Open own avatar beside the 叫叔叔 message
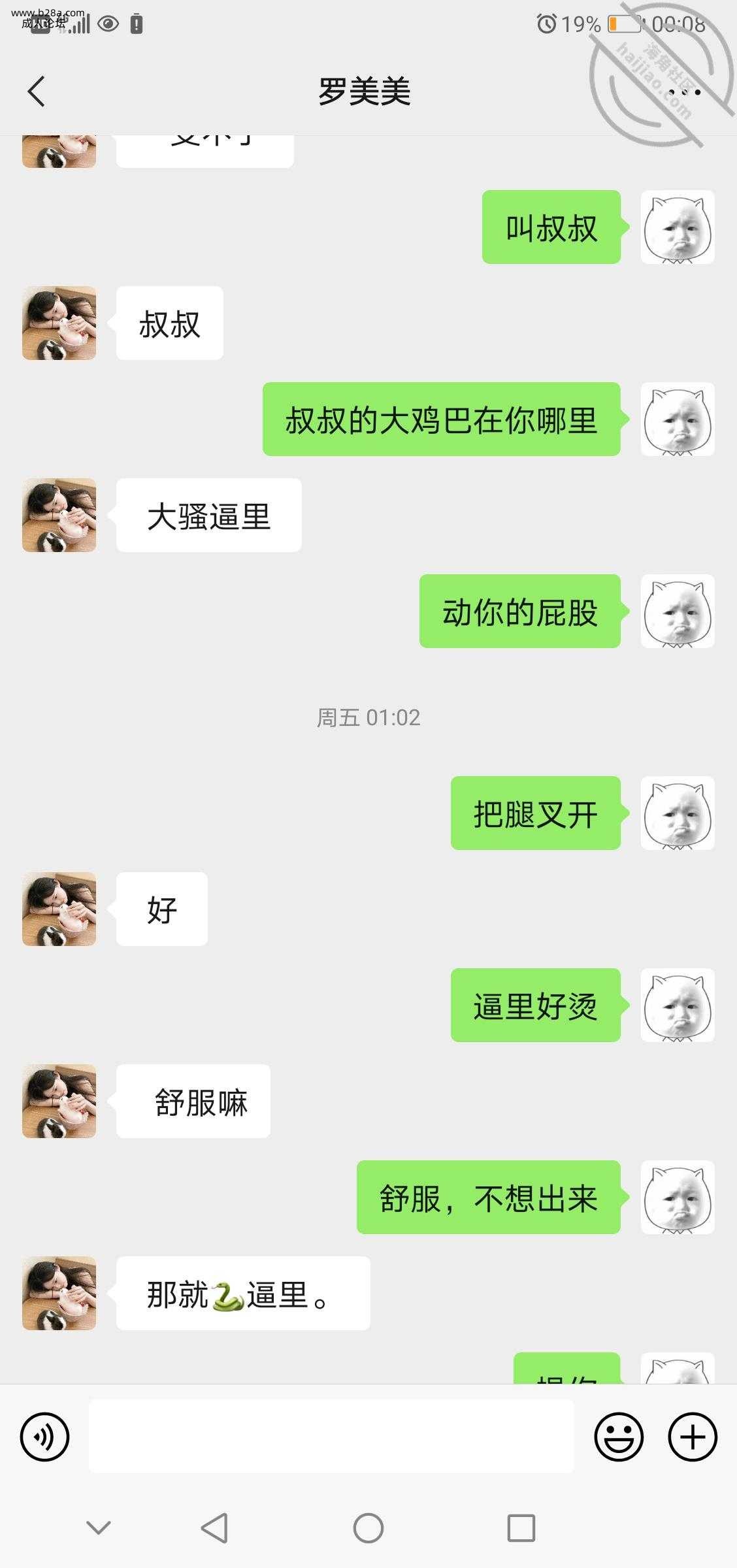The height and width of the screenshot is (1568, 737). tap(678, 227)
